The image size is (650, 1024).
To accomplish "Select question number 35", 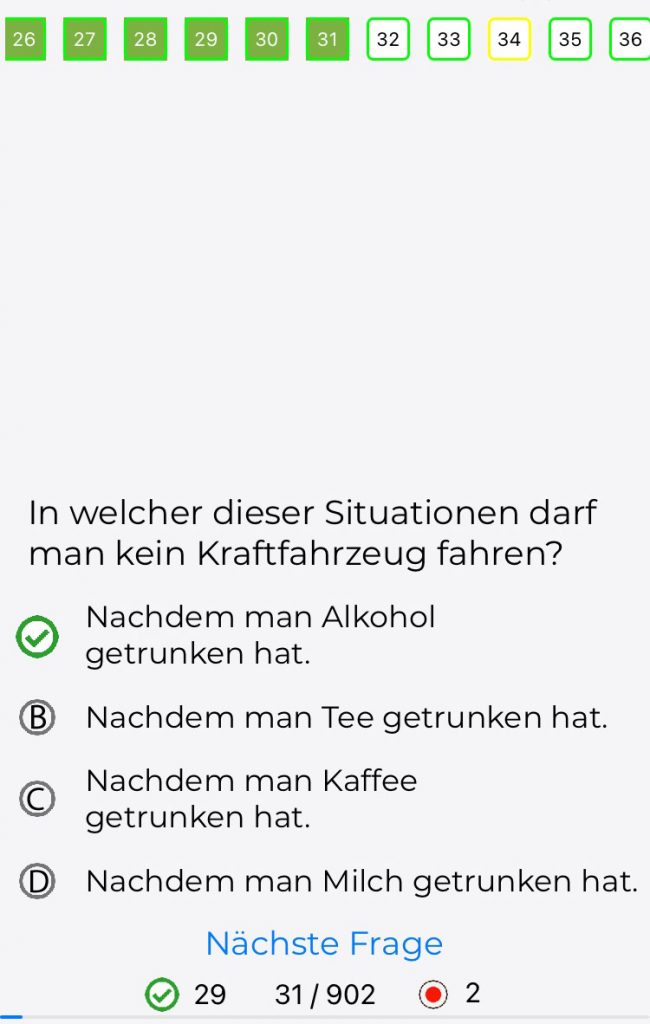I will coord(570,40).
